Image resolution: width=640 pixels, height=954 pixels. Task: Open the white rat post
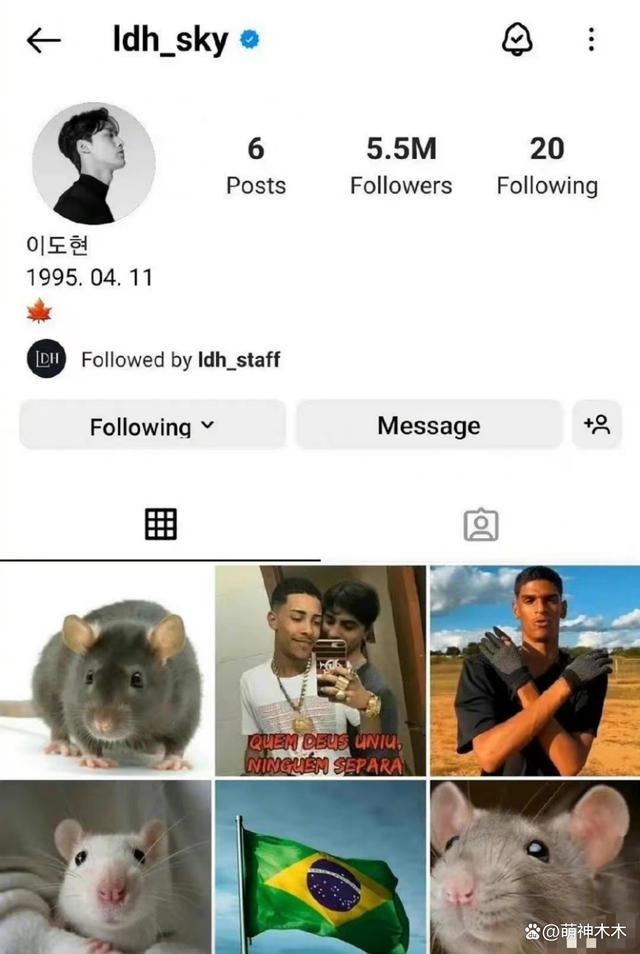(105, 866)
